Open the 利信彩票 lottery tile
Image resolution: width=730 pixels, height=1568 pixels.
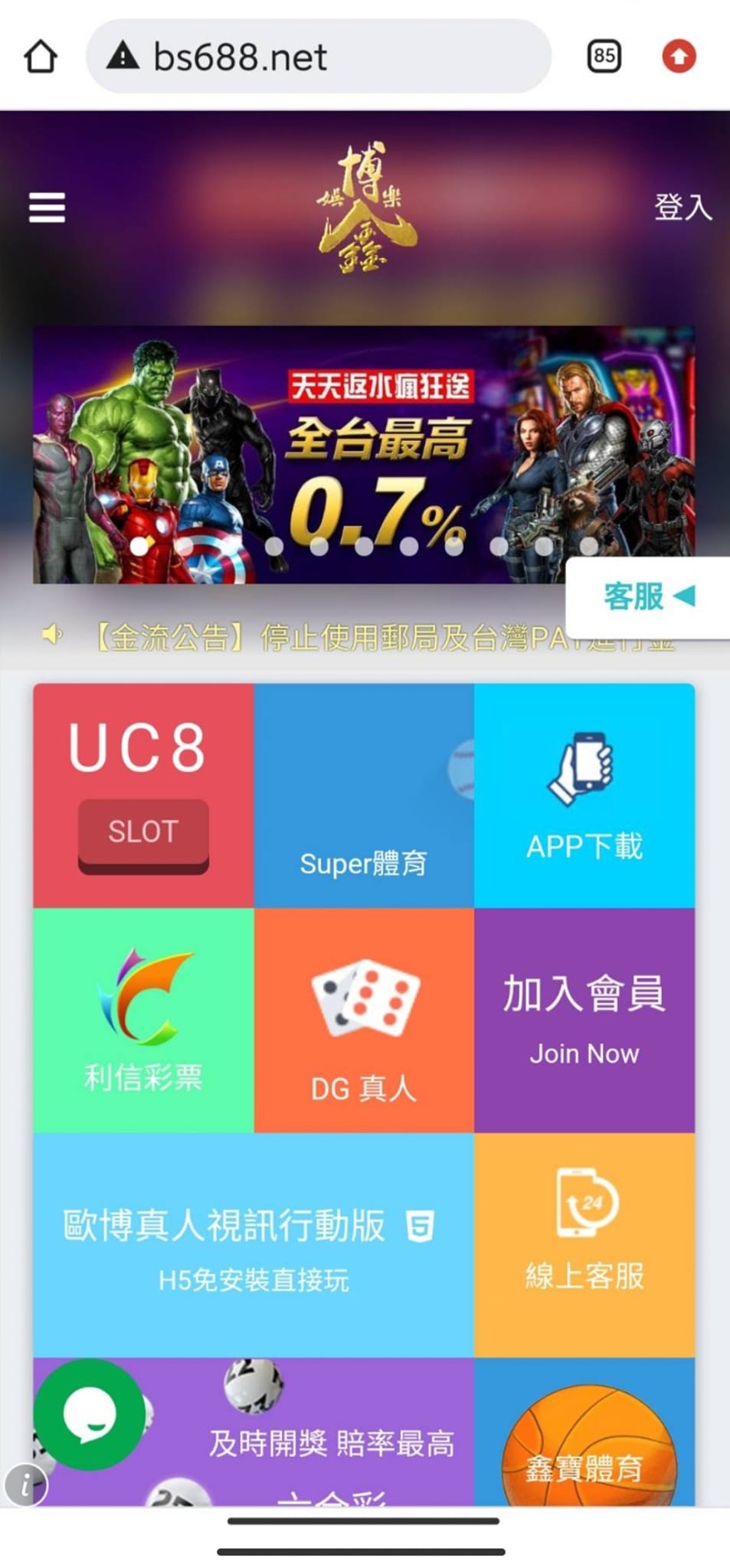pyautogui.click(x=143, y=1020)
